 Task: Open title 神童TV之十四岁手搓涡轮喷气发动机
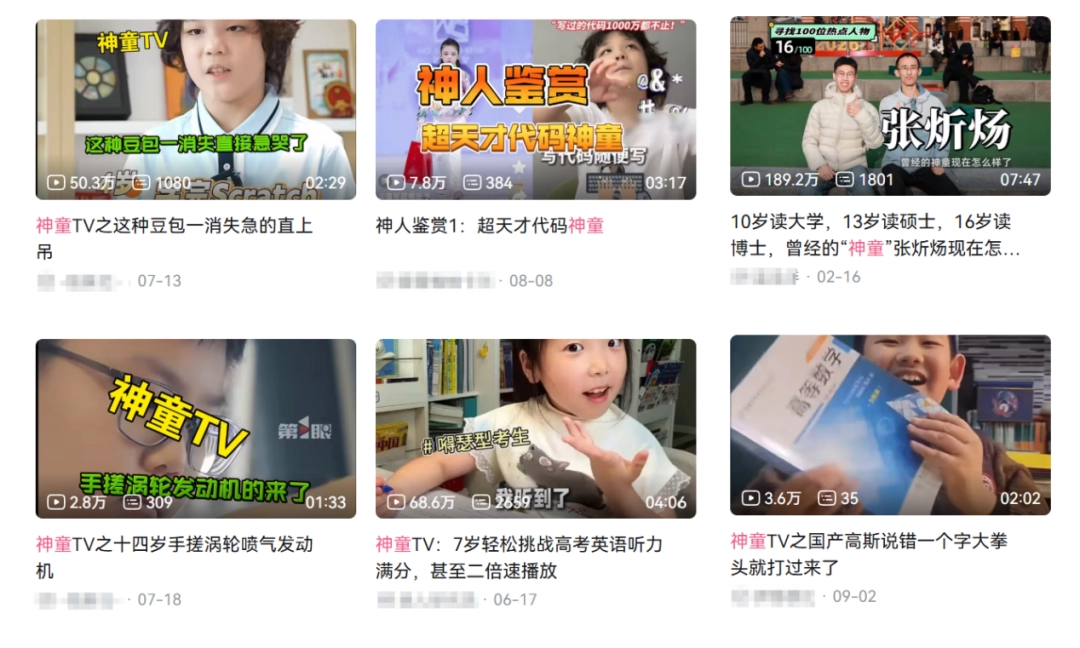[x=174, y=557]
